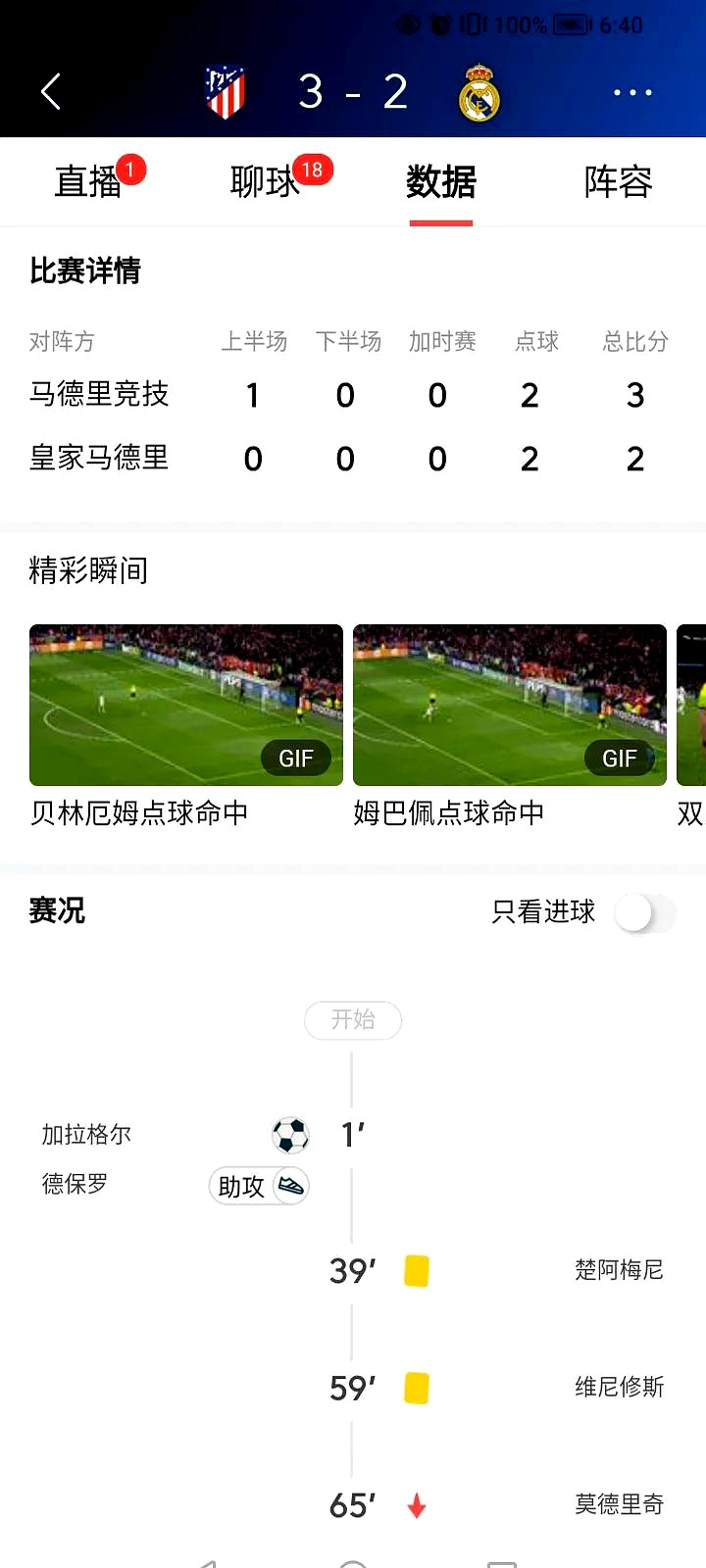Open the 聊球 tab showing 18 messages
The height and width of the screenshot is (1568, 706).
[x=271, y=182]
